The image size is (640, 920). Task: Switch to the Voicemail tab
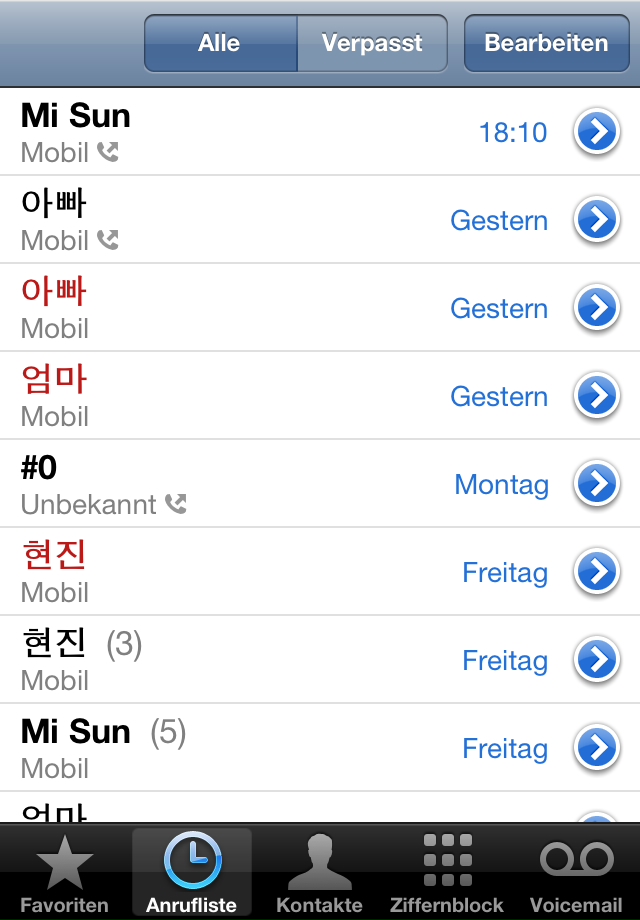(x=576, y=872)
